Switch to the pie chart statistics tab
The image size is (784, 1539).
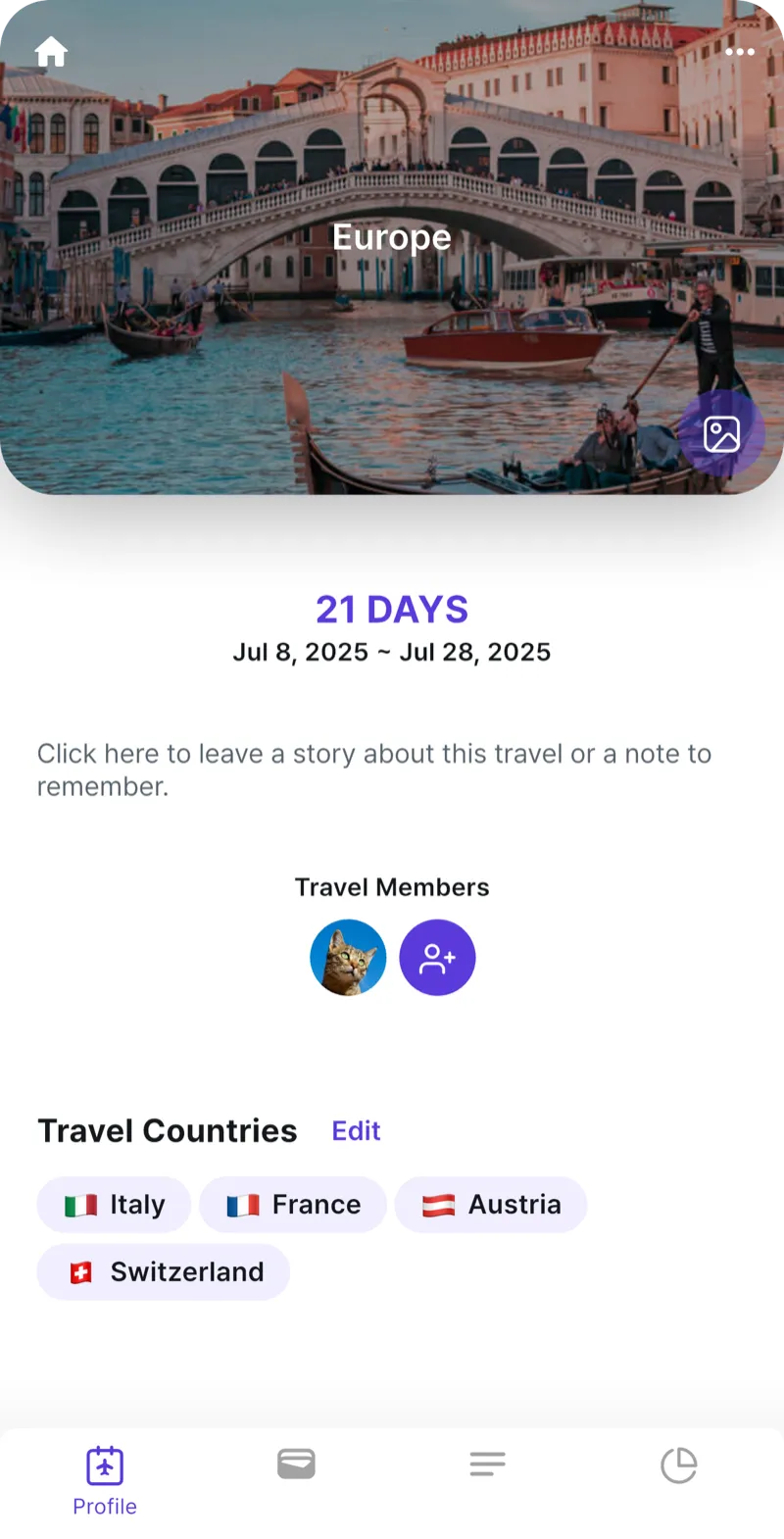tap(678, 1465)
